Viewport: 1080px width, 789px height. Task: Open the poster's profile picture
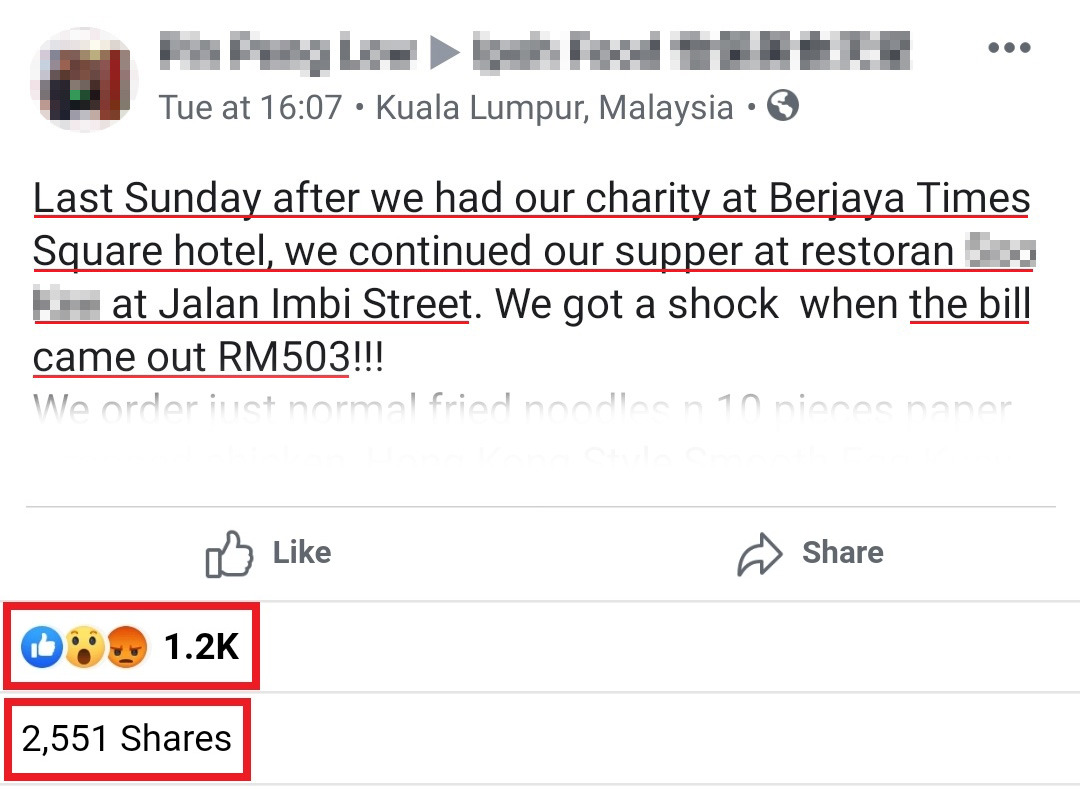(x=84, y=80)
